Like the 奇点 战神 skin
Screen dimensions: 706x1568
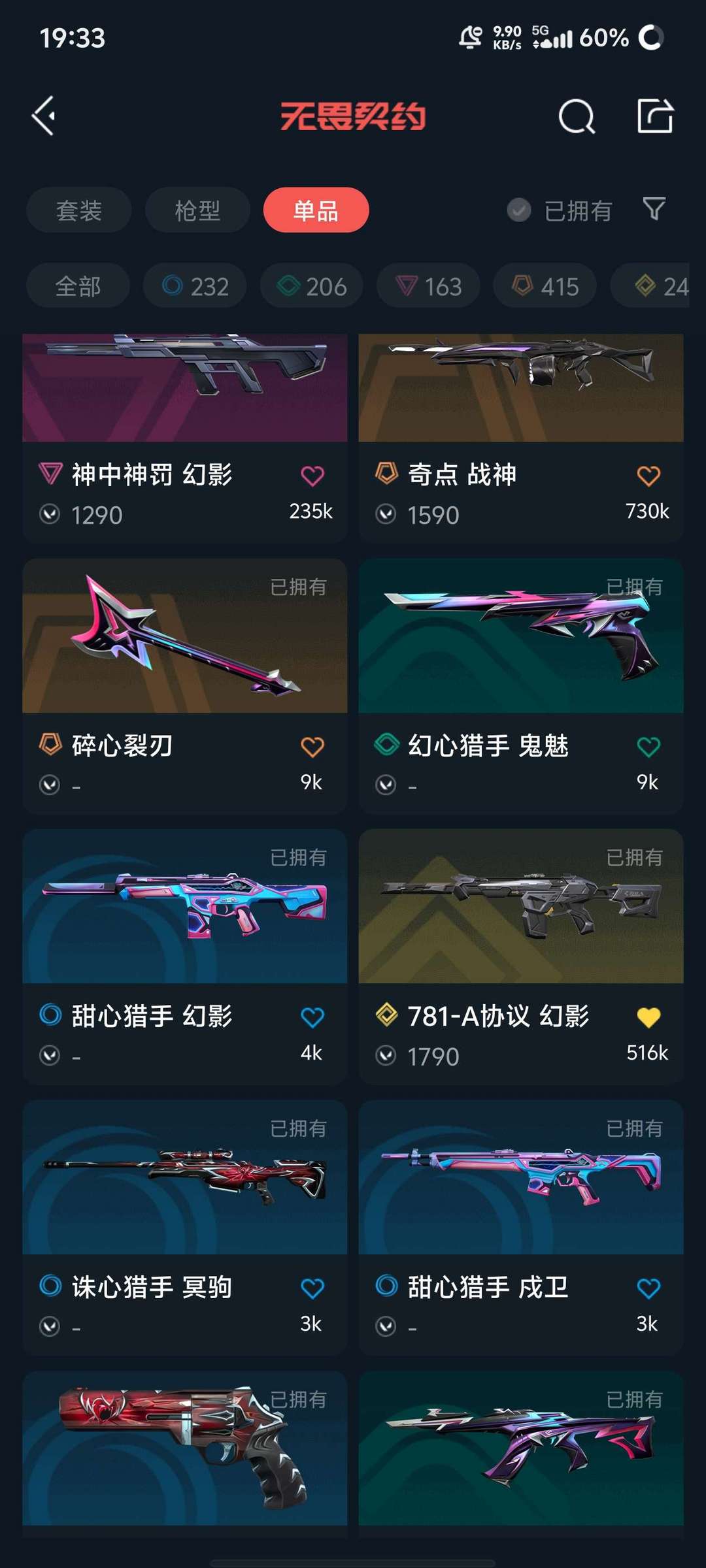point(648,476)
